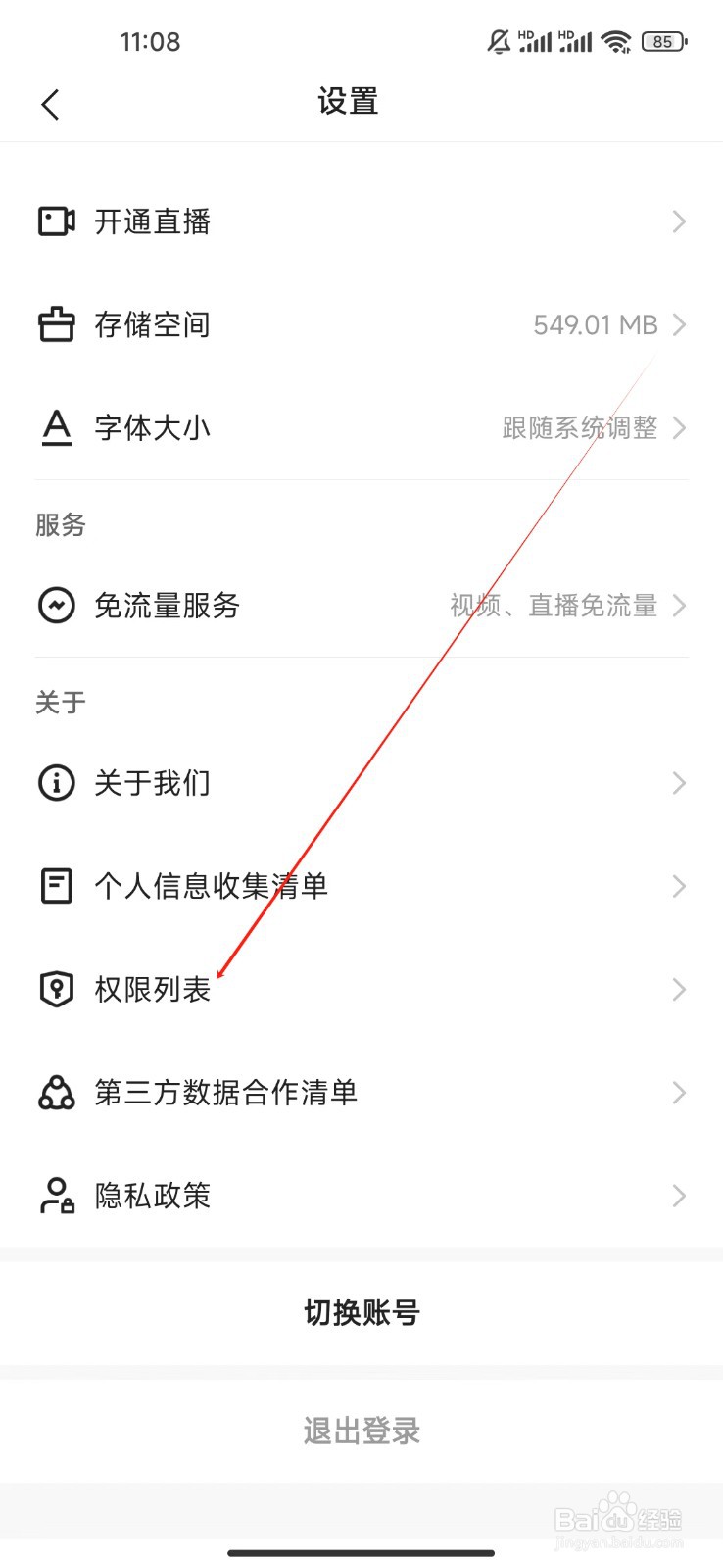The image size is (723, 1568).
Task: Click the font size 'A' icon
Action: click(56, 427)
